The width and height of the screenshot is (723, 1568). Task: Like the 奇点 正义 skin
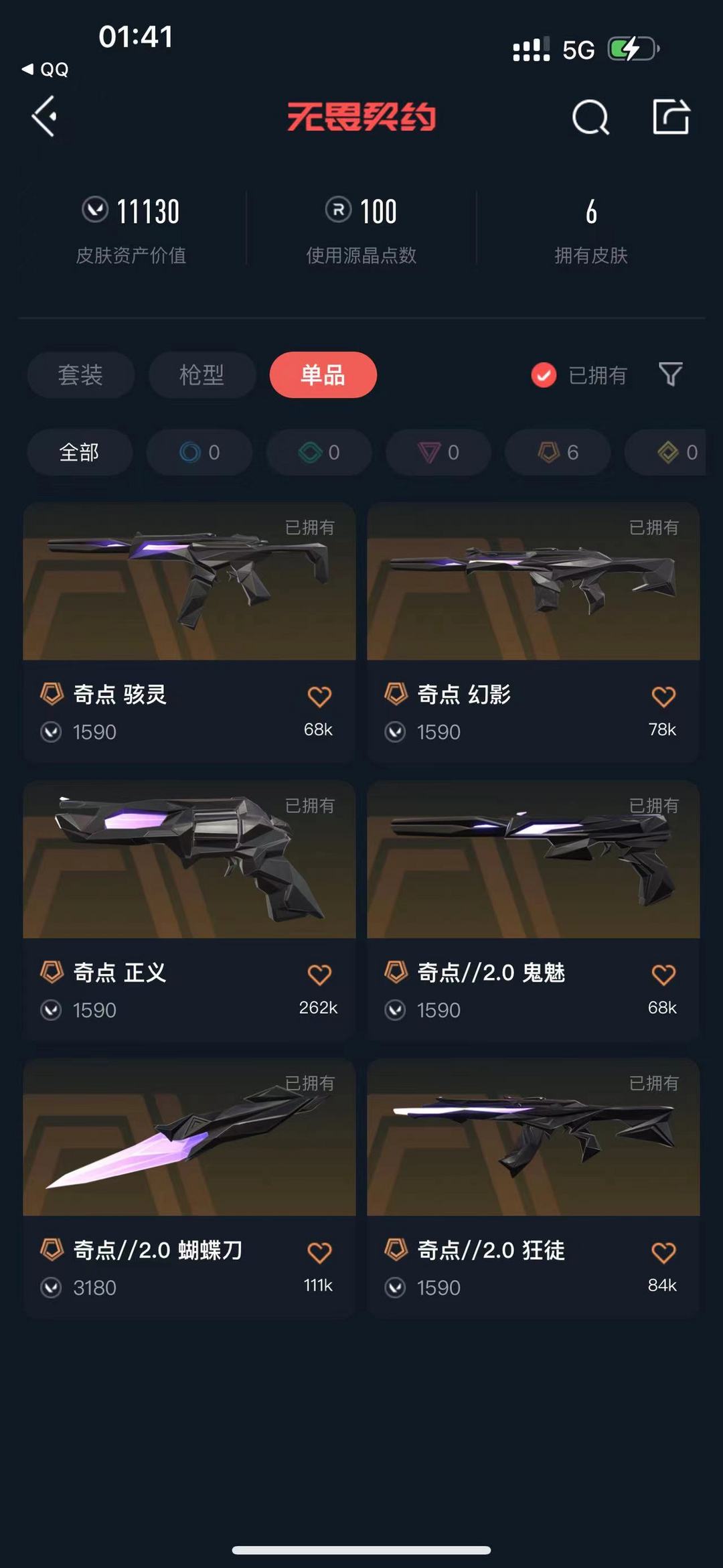point(319,975)
